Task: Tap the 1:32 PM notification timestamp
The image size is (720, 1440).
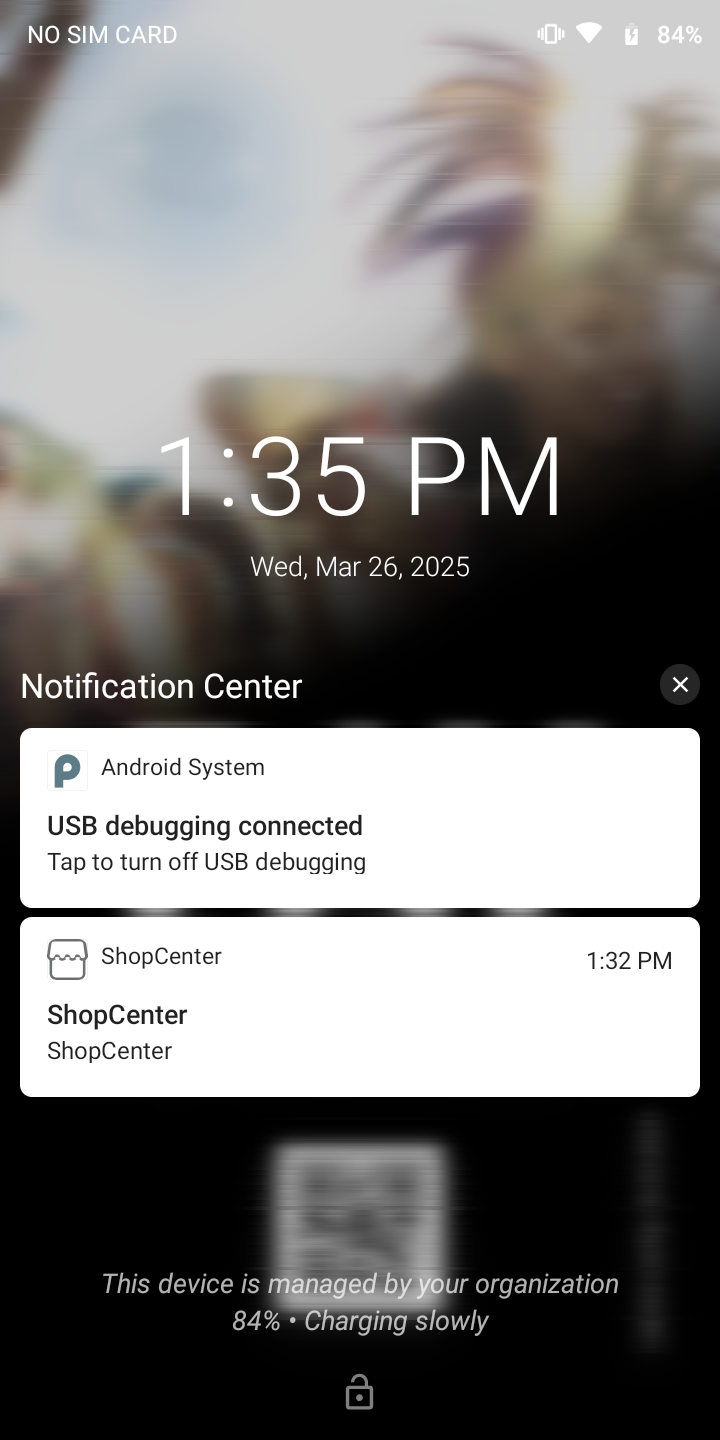Action: [x=628, y=960]
